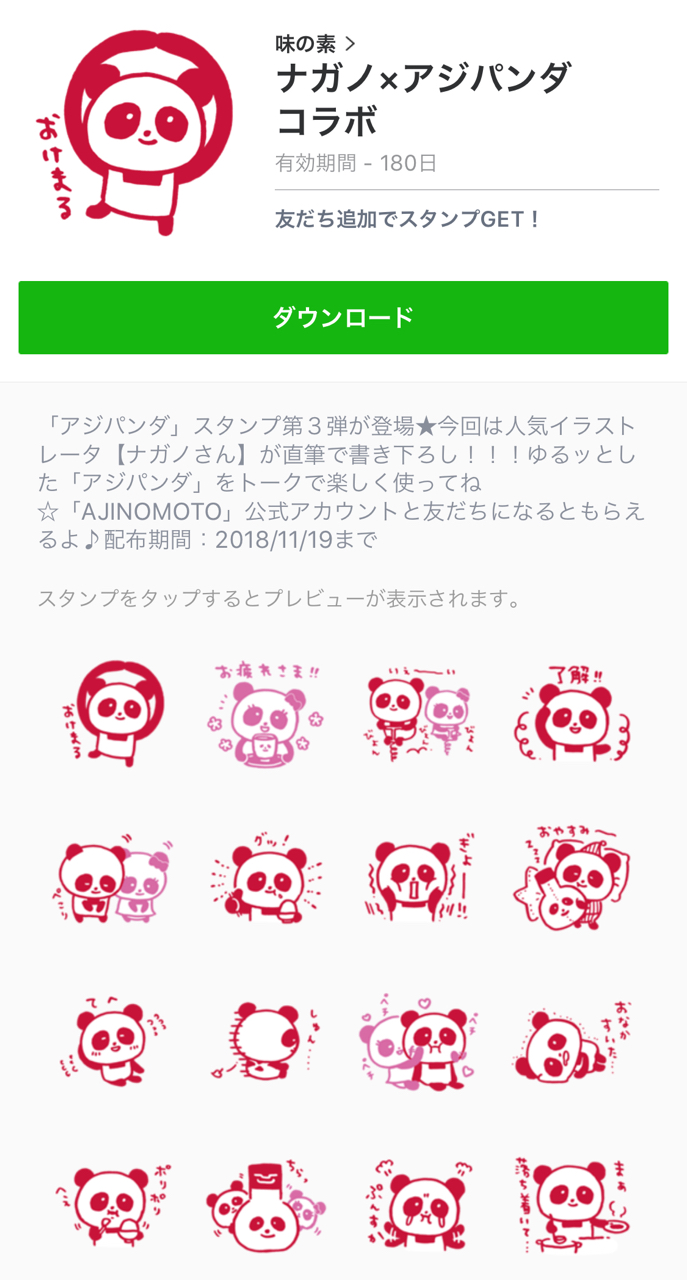Preview the お疲れさま!! pink panda sticker
Viewport: 687px width, 1280px height.
click(266, 713)
